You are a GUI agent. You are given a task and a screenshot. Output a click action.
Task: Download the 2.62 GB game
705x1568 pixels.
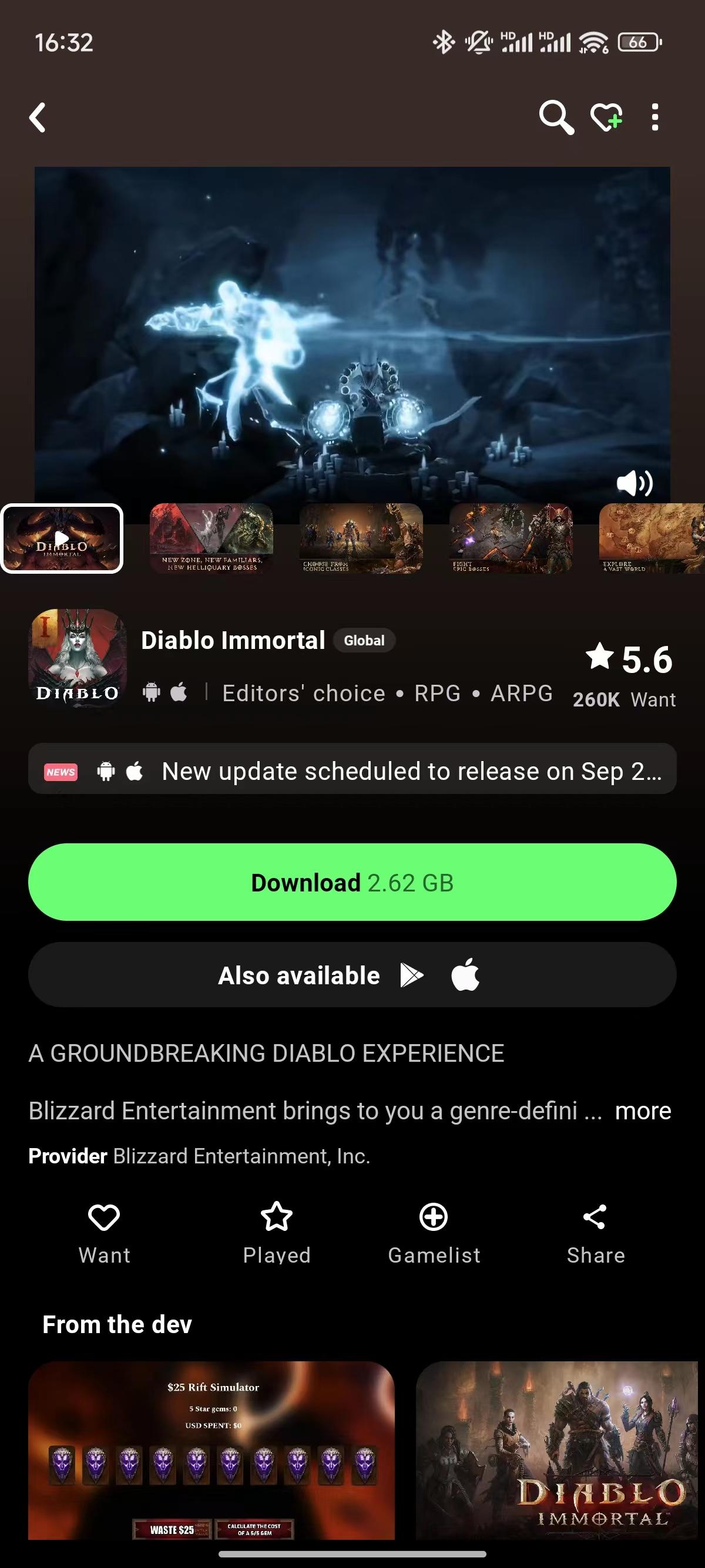coord(352,882)
